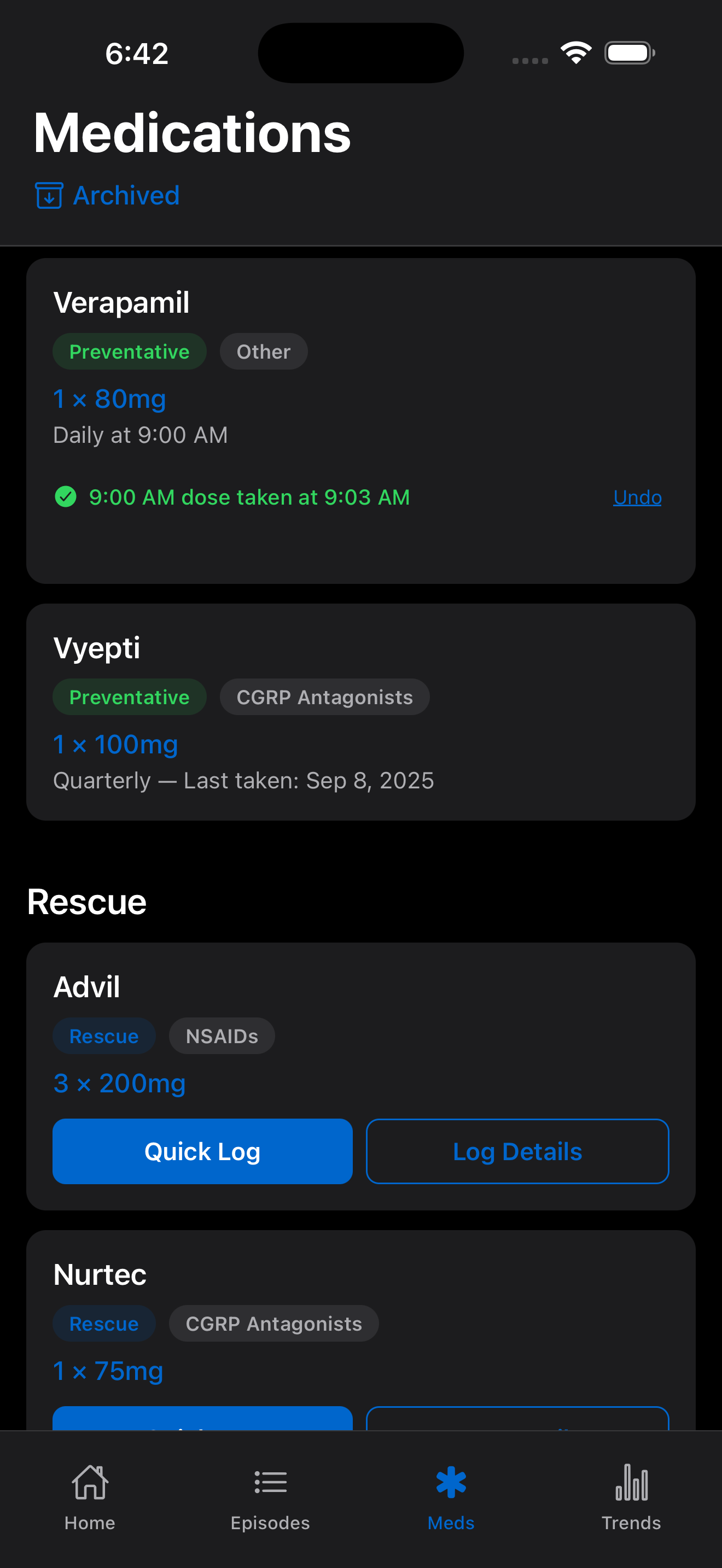Screen dimensions: 722x1568
Task: Toggle the Preventative tag on Verapamil
Action: click(129, 351)
